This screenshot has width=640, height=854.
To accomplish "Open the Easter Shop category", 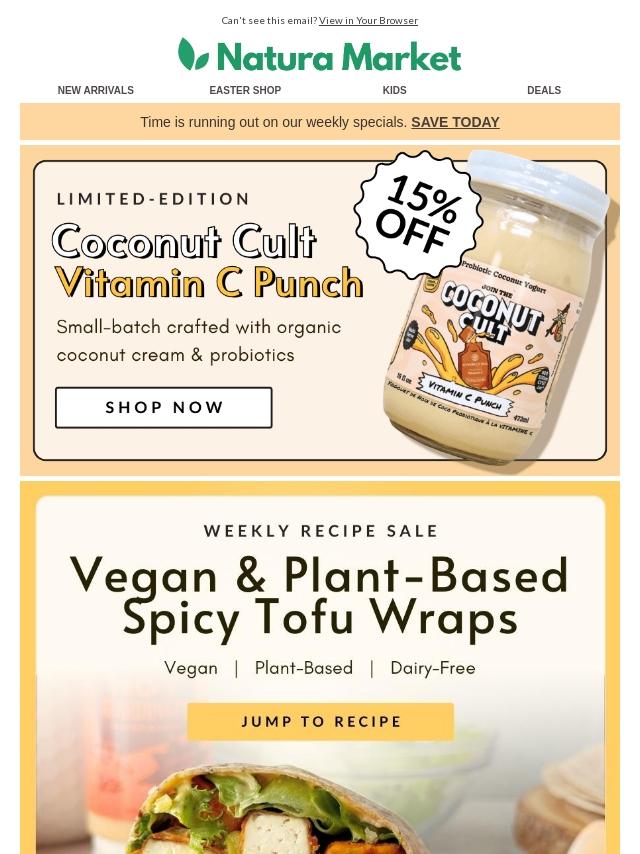I will coord(245,90).
